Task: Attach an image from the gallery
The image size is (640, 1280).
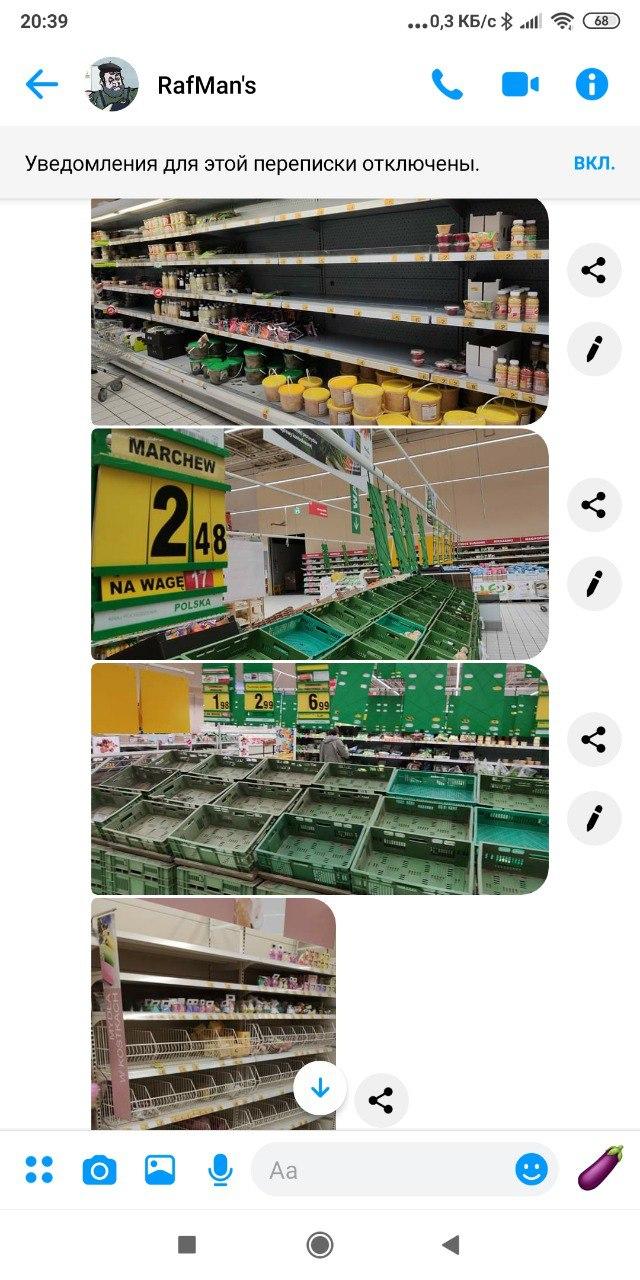Action: coord(160,1170)
